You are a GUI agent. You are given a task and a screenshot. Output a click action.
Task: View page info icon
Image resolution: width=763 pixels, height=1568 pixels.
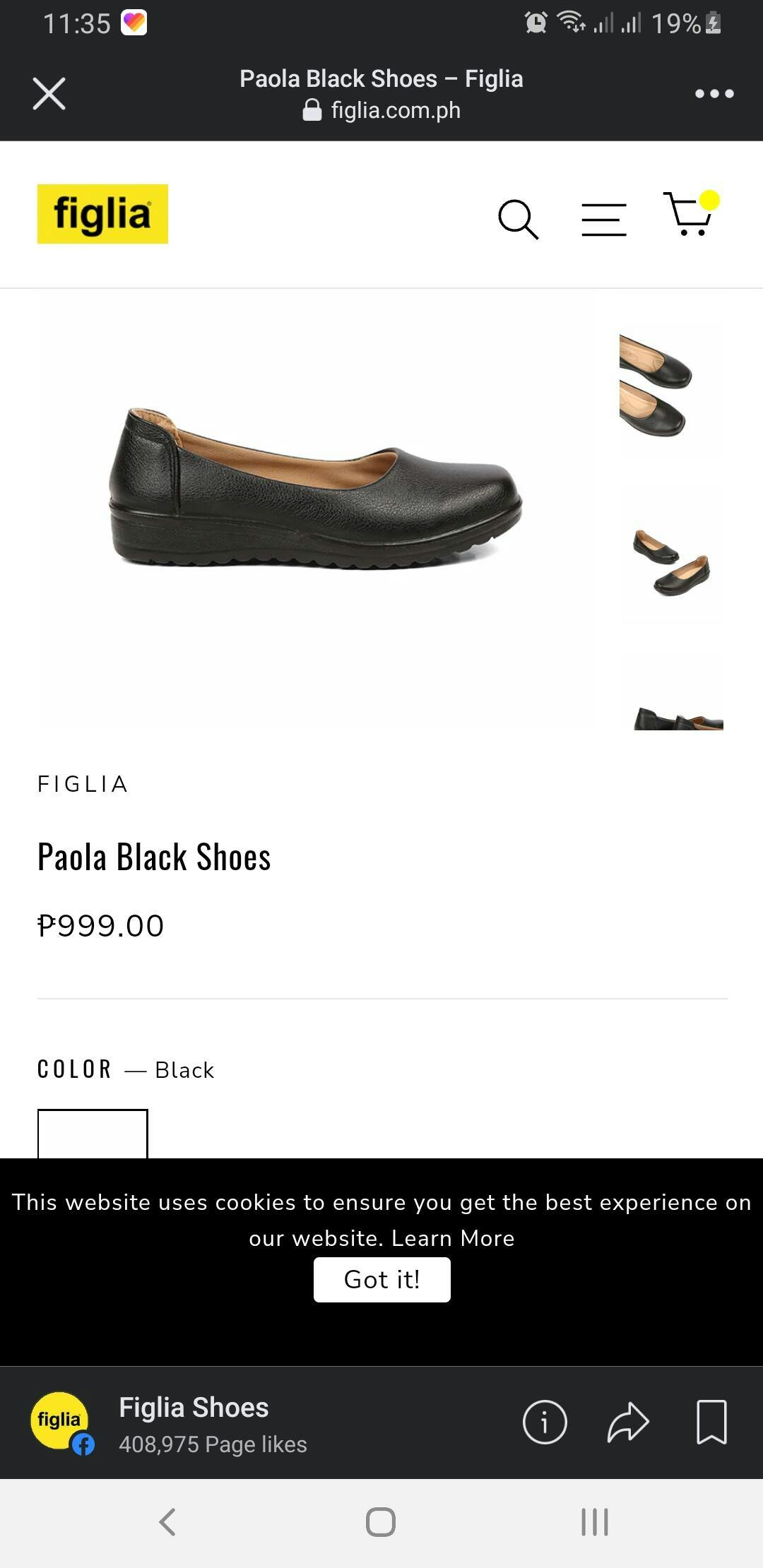544,1423
